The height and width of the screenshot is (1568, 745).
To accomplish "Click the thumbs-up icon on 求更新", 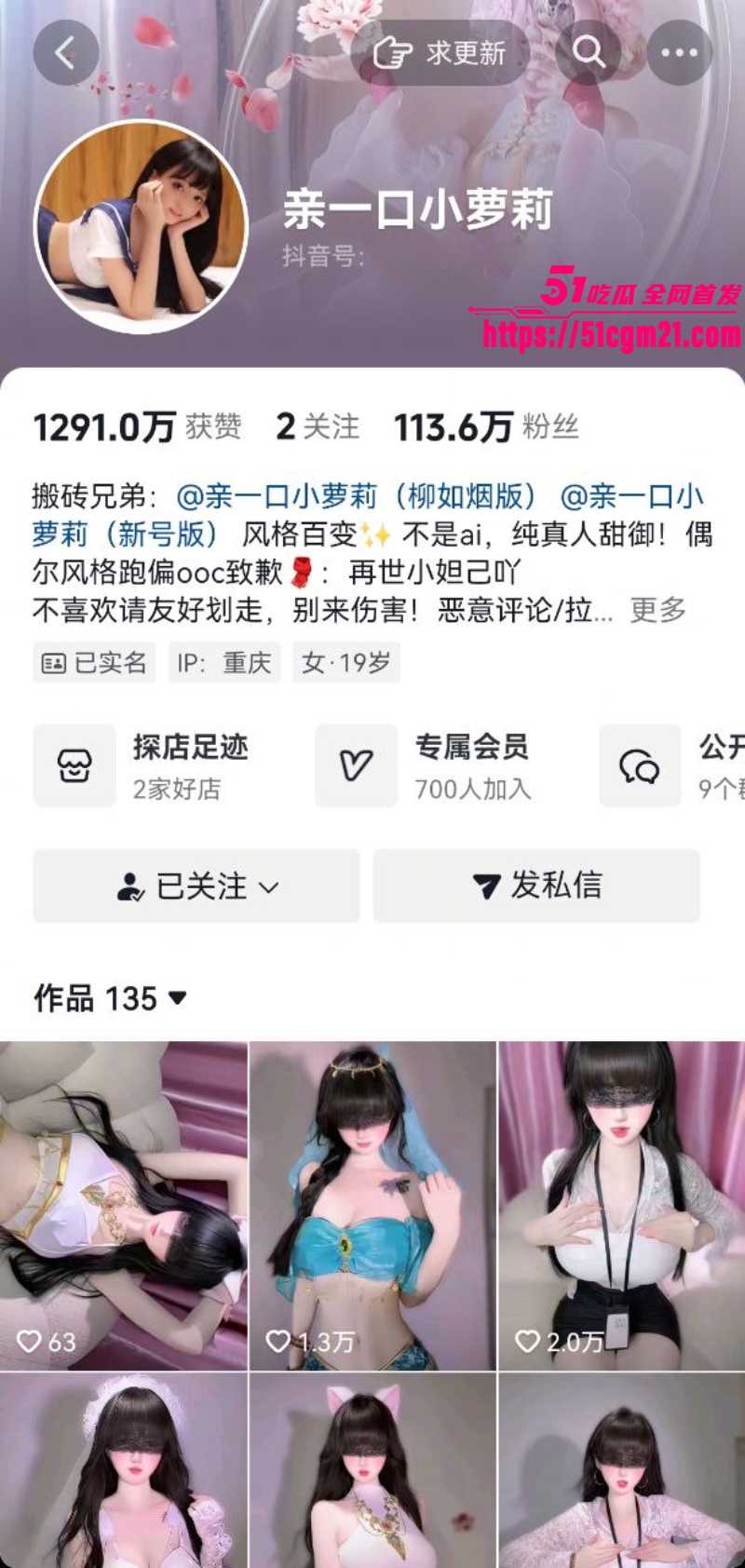I will pyautogui.click(x=395, y=53).
